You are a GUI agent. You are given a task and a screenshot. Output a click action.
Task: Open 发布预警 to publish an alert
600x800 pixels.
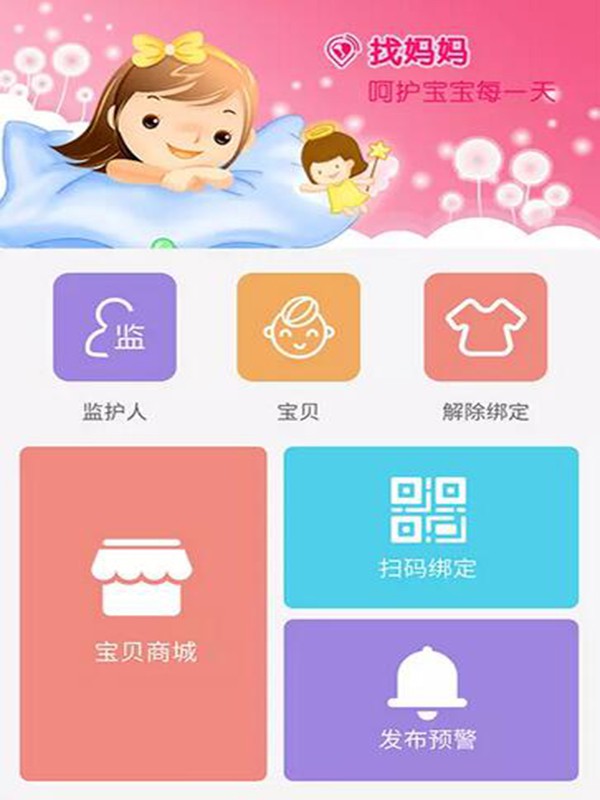pyautogui.click(x=431, y=699)
